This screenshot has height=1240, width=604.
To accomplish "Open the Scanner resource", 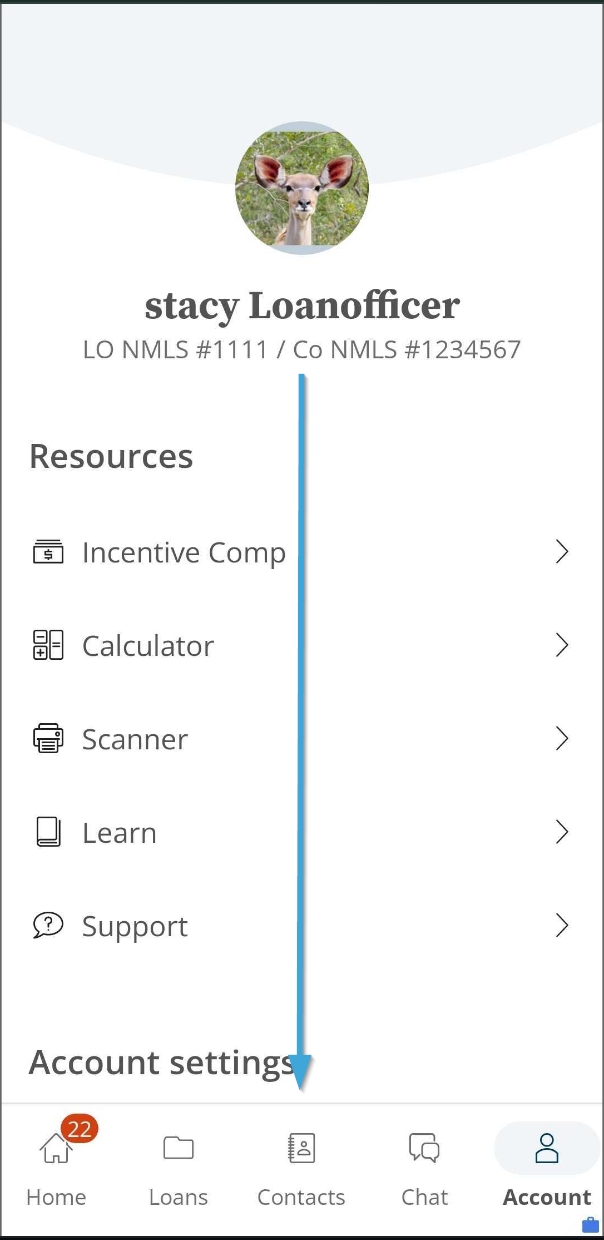I will point(301,739).
